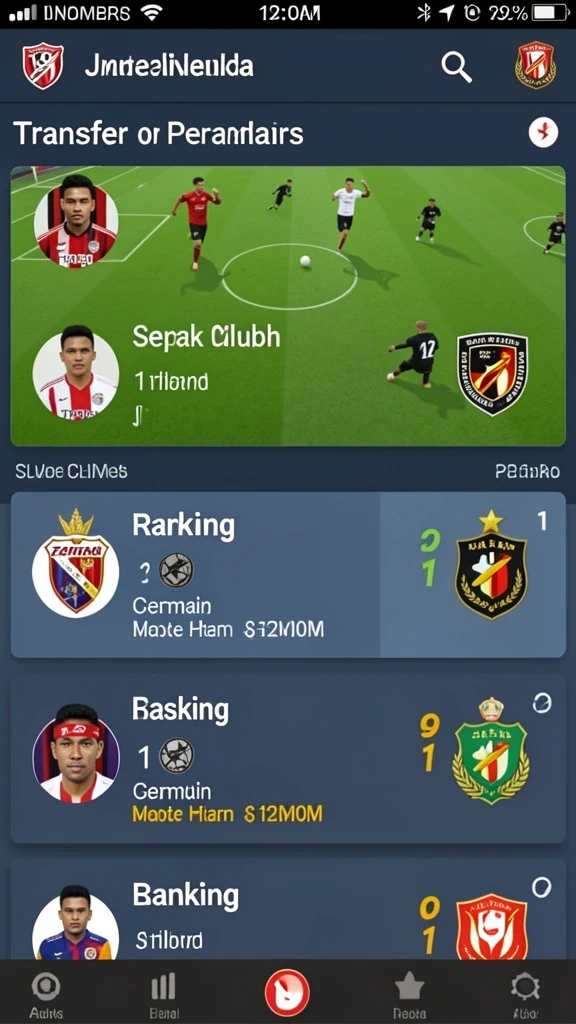Viewport: 576px width, 1024px height.
Task: Open the Rarking card with crowned crest
Action: coord(288,575)
